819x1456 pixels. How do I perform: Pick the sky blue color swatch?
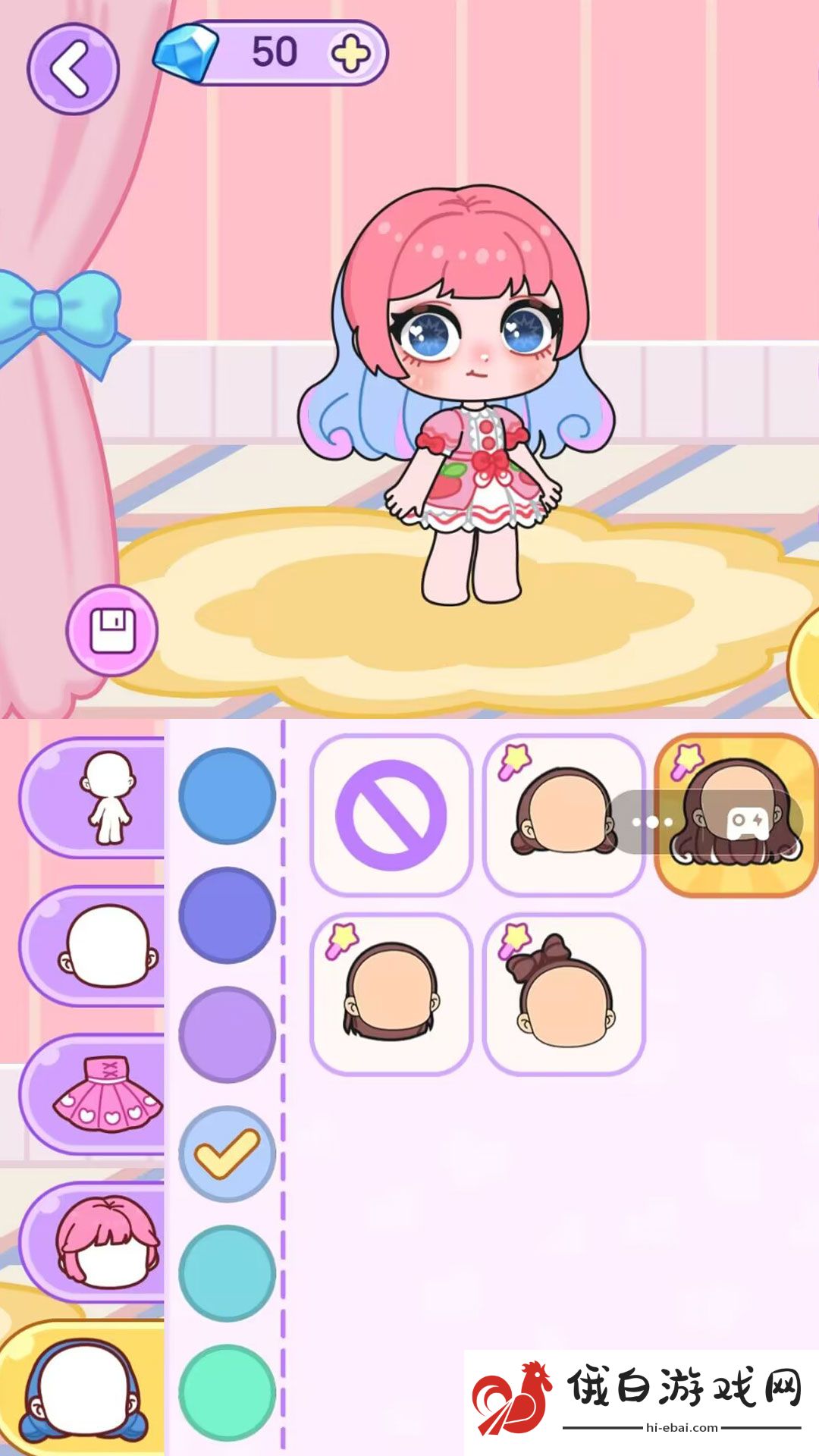point(227,795)
